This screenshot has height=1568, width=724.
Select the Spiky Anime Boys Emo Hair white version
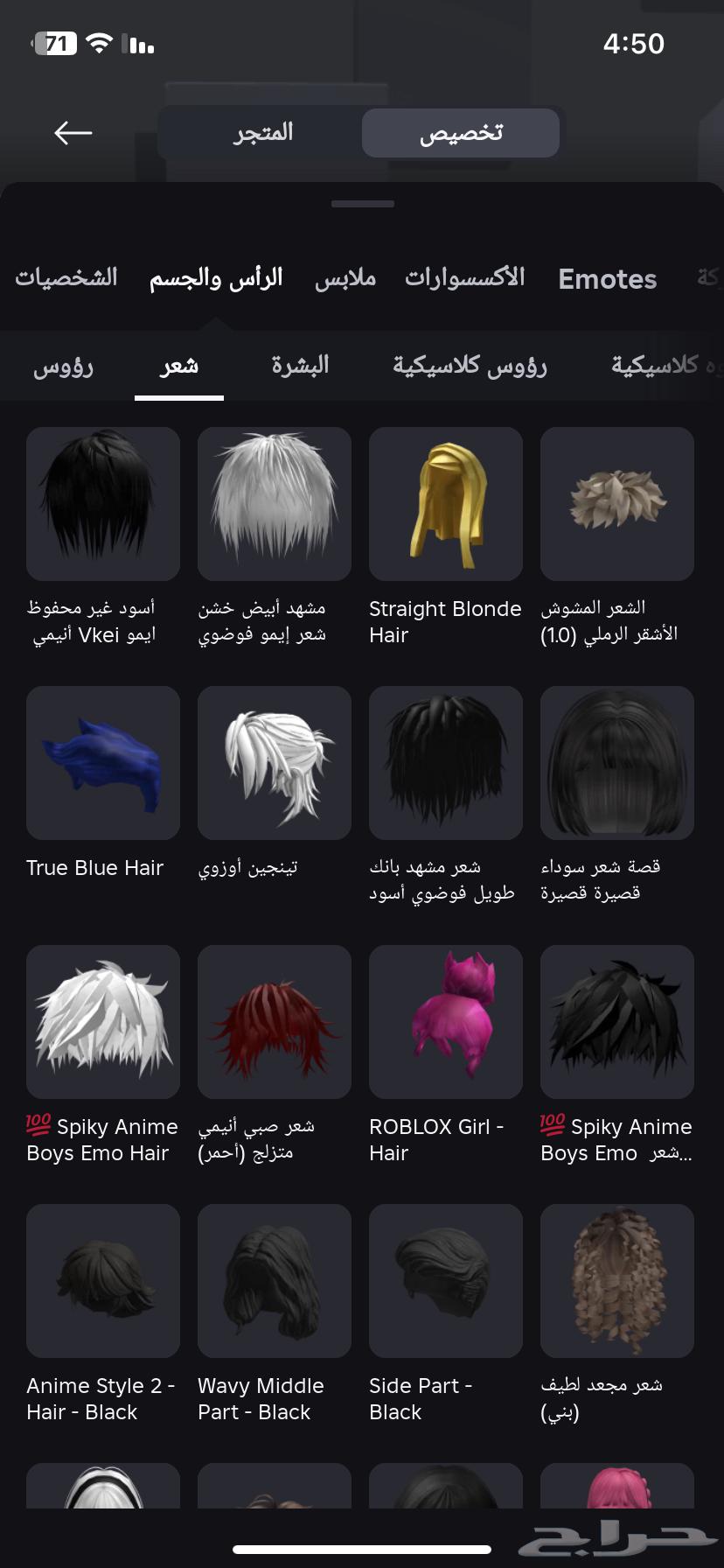(x=102, y=1021)
